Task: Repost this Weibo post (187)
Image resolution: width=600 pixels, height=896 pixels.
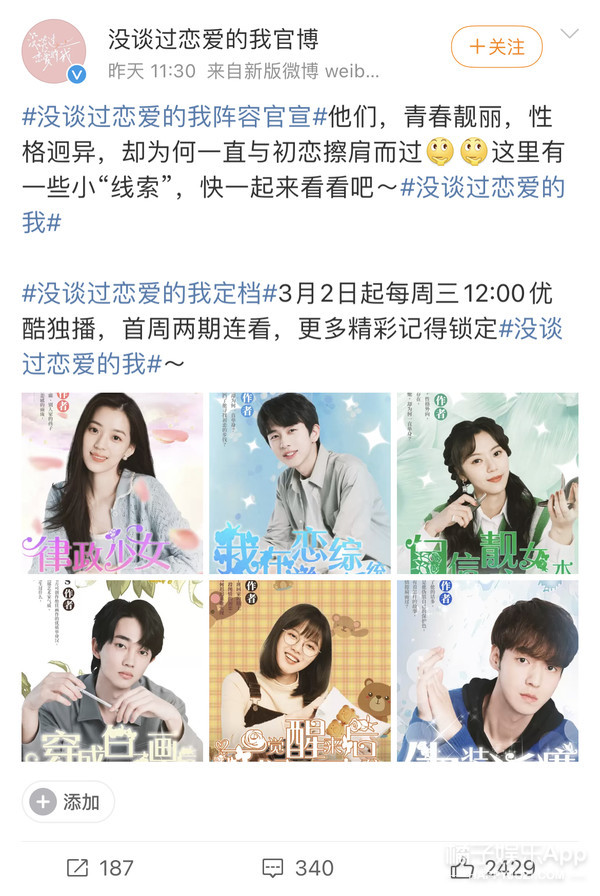Action: coord(100,867)
